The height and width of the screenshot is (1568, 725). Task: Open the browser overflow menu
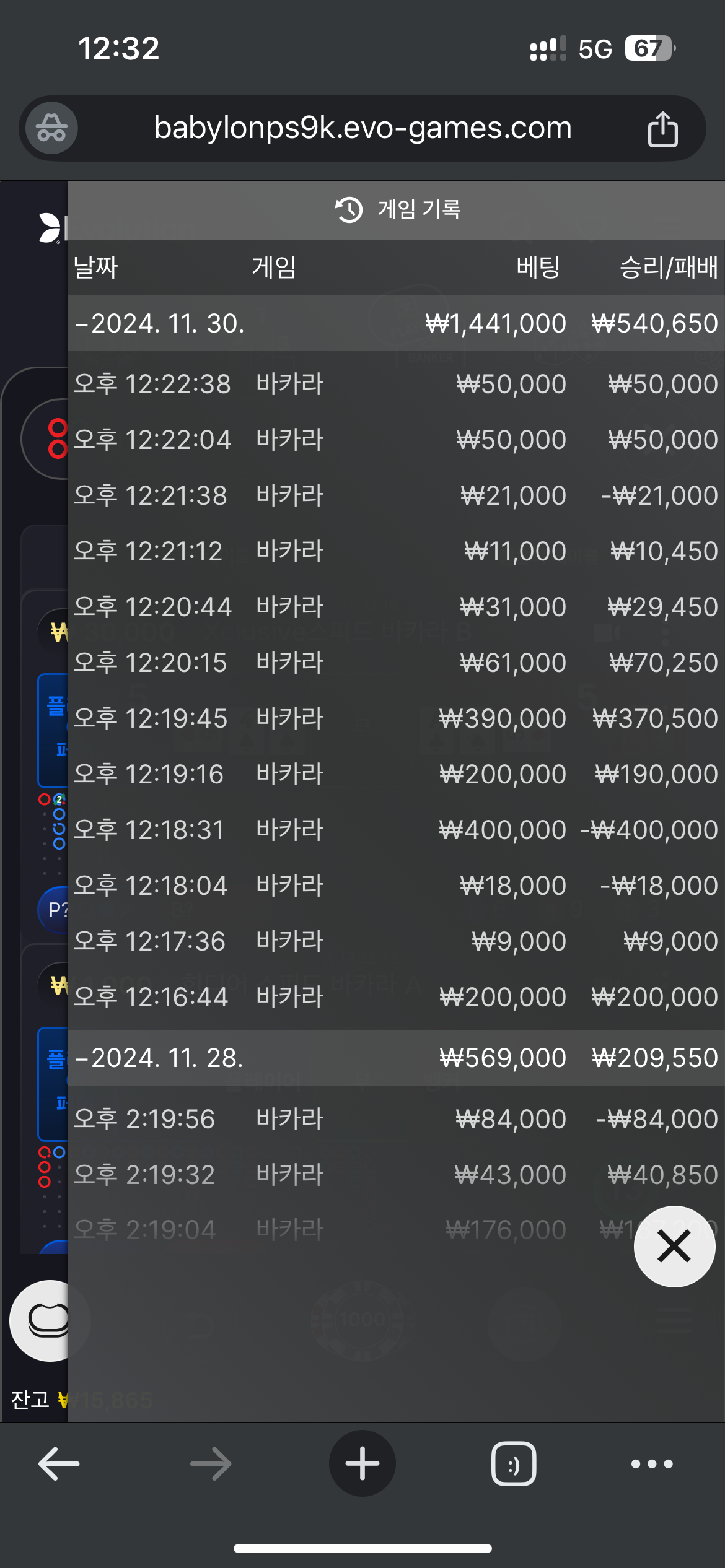tap(651, 1464)
